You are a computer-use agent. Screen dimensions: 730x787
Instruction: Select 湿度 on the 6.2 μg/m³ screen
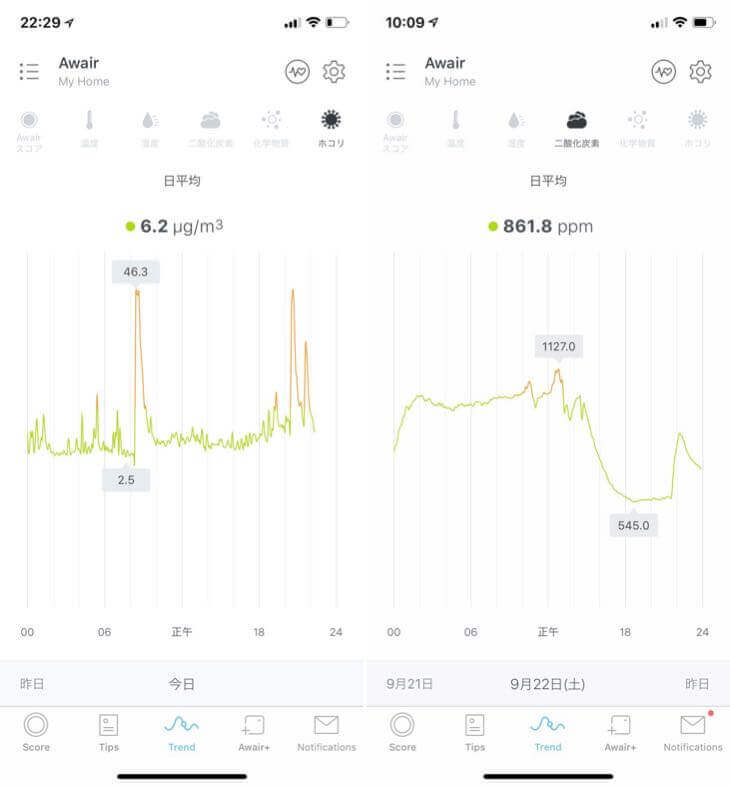(150, 129)
